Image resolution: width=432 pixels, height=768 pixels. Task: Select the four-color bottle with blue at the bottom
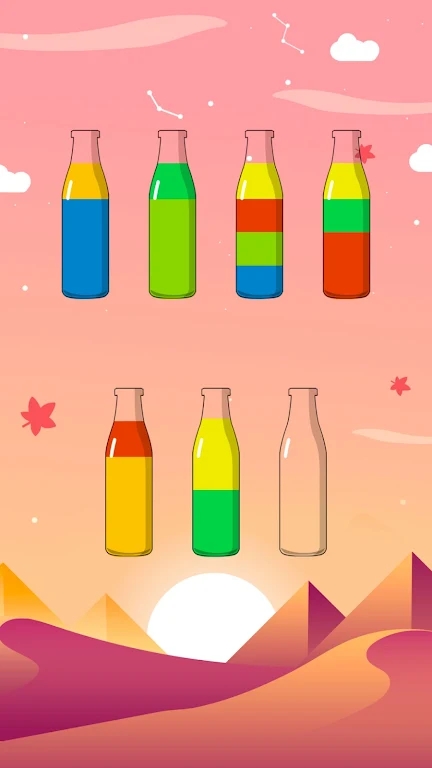[260, 214]
